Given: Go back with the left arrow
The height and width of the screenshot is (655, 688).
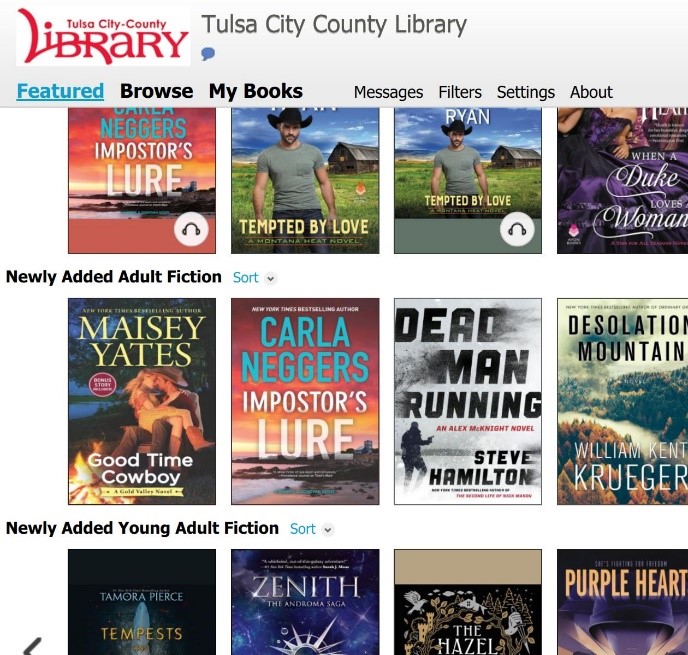Looking at the screenshot, I should pyautogui.click(x=32, y=645).
